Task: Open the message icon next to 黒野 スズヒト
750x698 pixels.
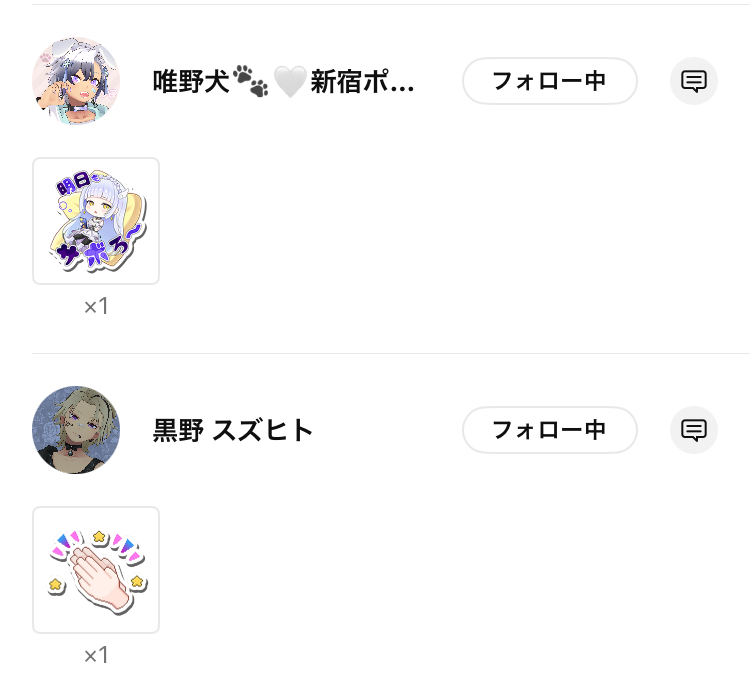Action: (693, 430)
